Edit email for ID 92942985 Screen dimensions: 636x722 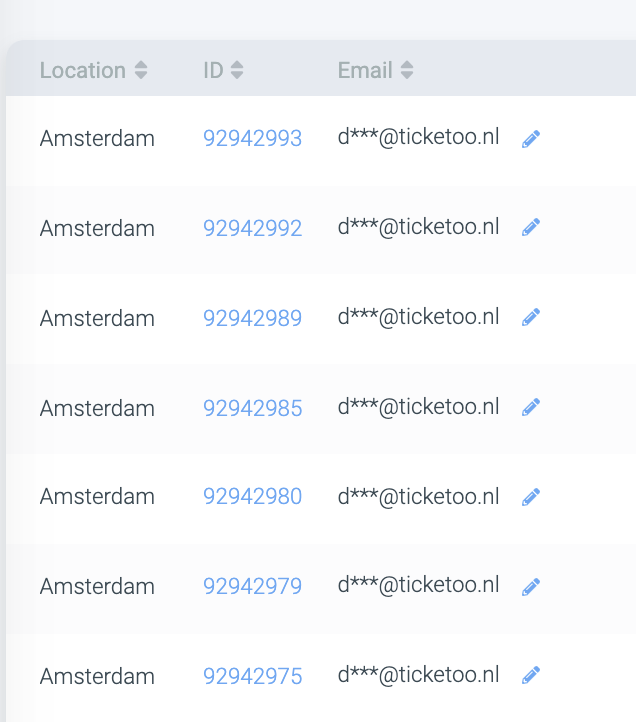[x=531, y=407]
